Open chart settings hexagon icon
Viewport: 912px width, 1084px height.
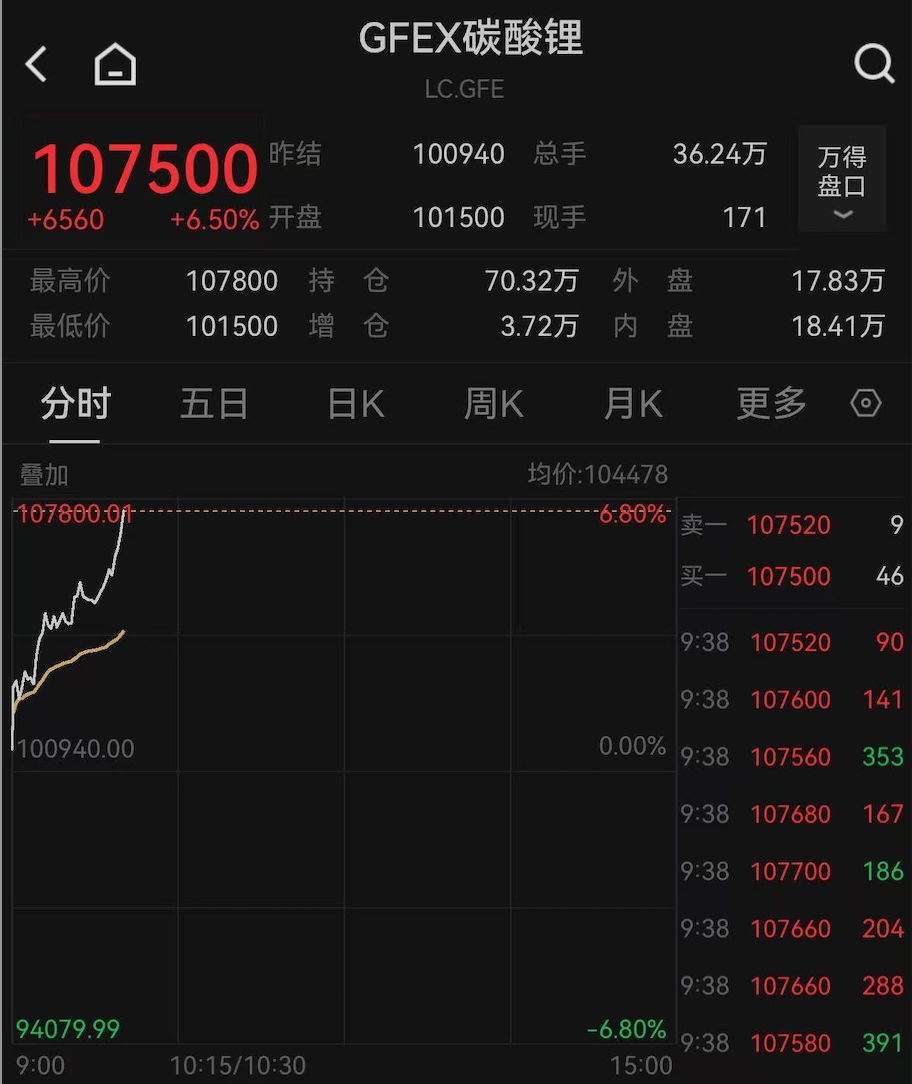tap(865, 404)
